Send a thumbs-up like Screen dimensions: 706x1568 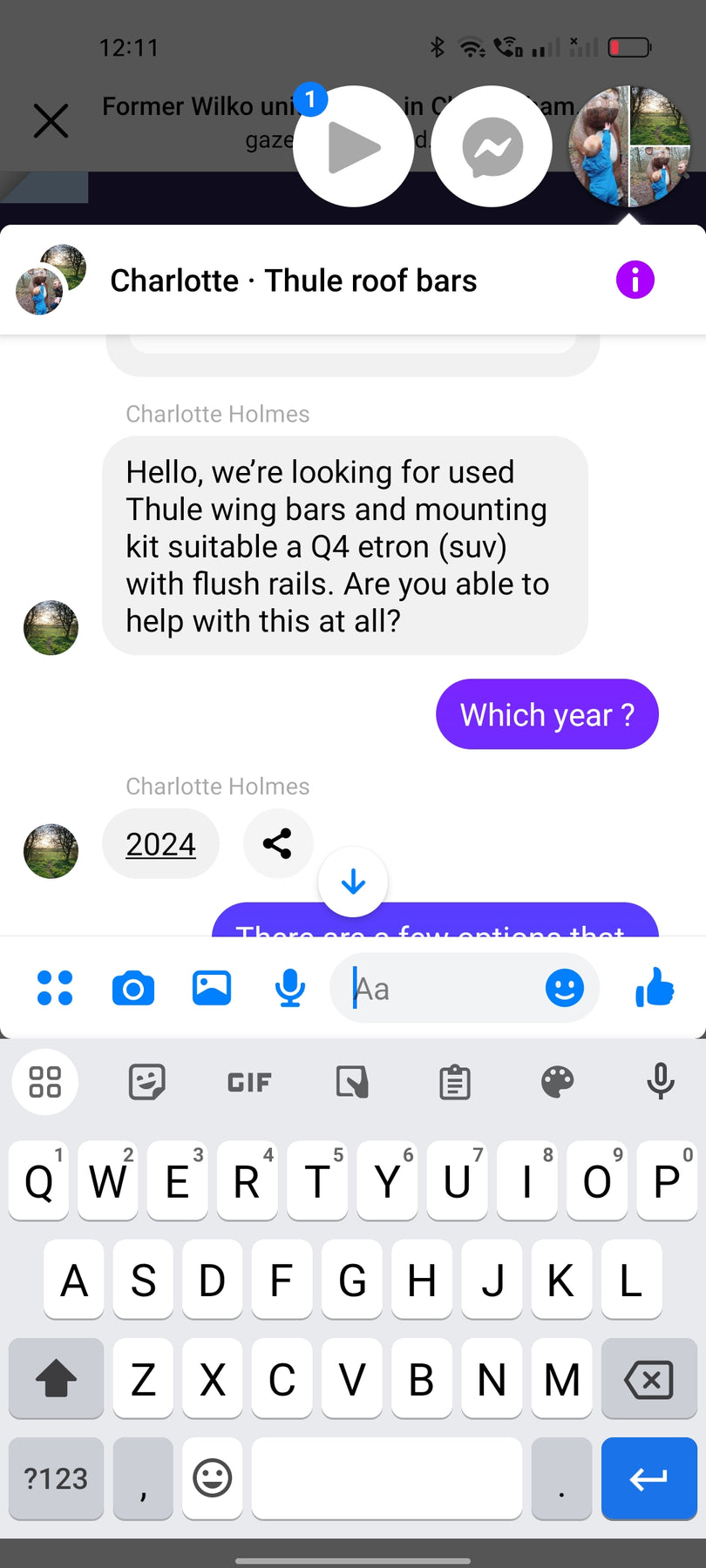tap(655, 988)
